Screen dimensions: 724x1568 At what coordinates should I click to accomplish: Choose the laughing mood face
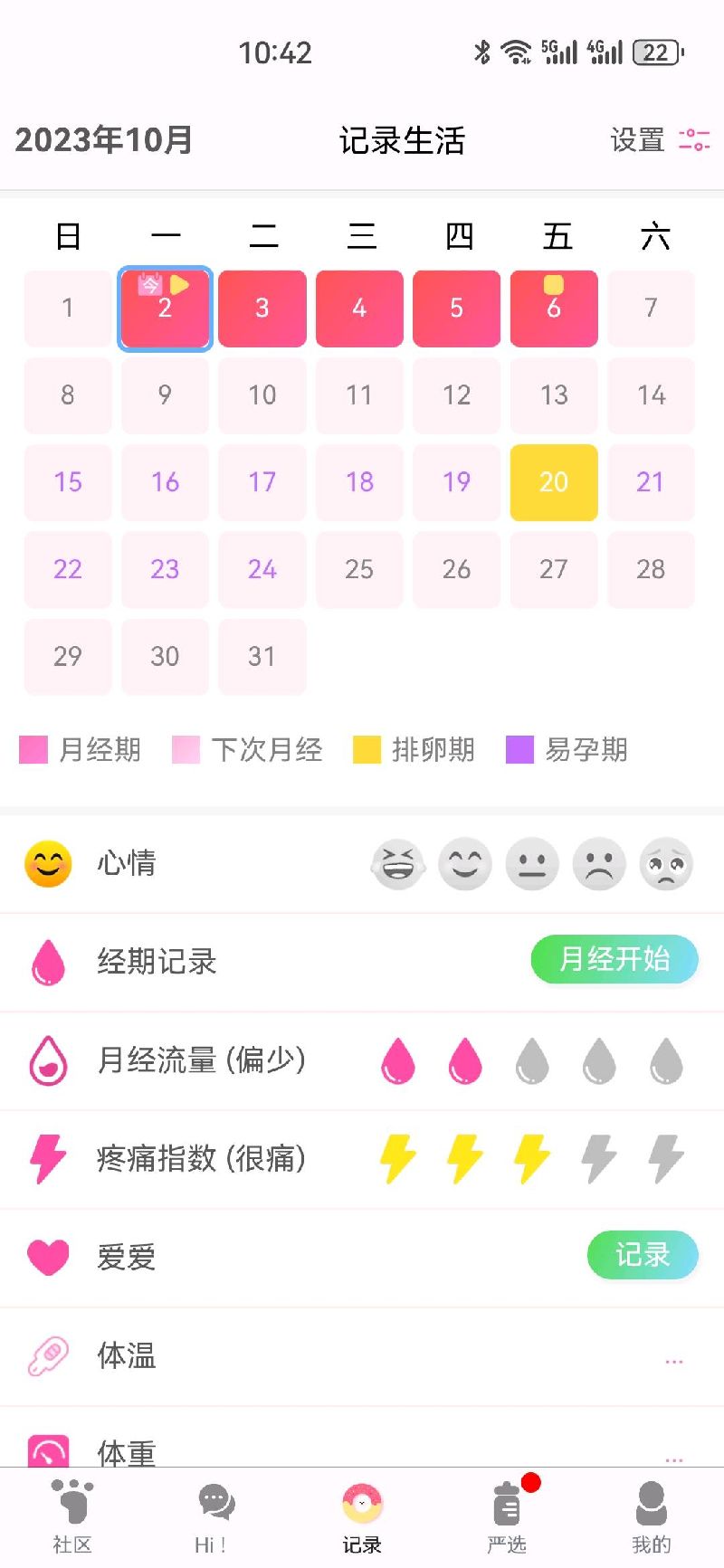tap(397, 864)
